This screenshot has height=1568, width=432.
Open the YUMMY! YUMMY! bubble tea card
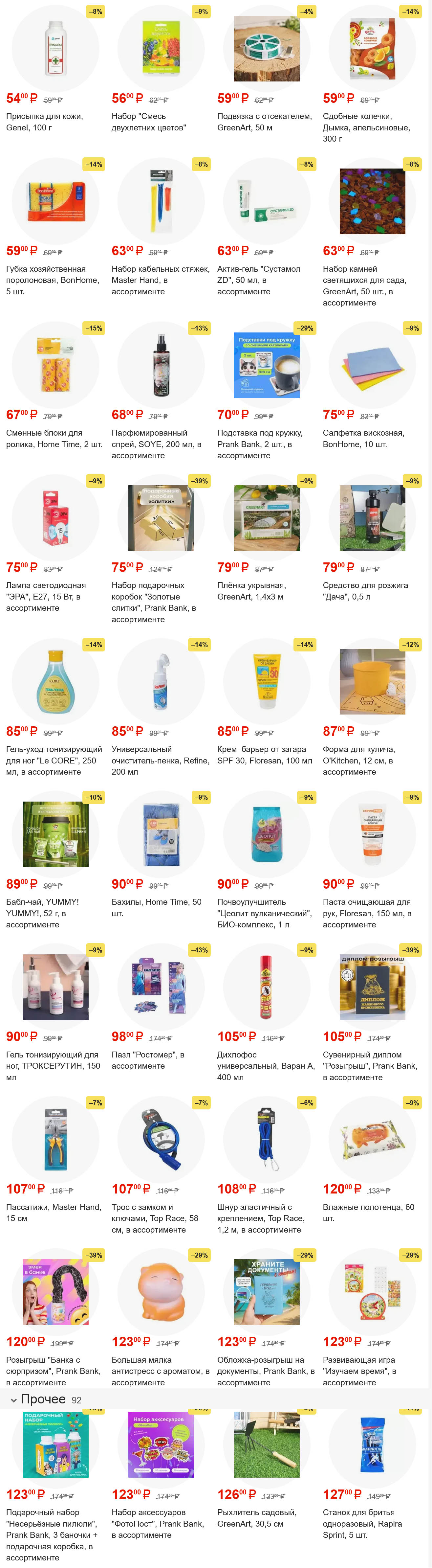click(55, 834)
